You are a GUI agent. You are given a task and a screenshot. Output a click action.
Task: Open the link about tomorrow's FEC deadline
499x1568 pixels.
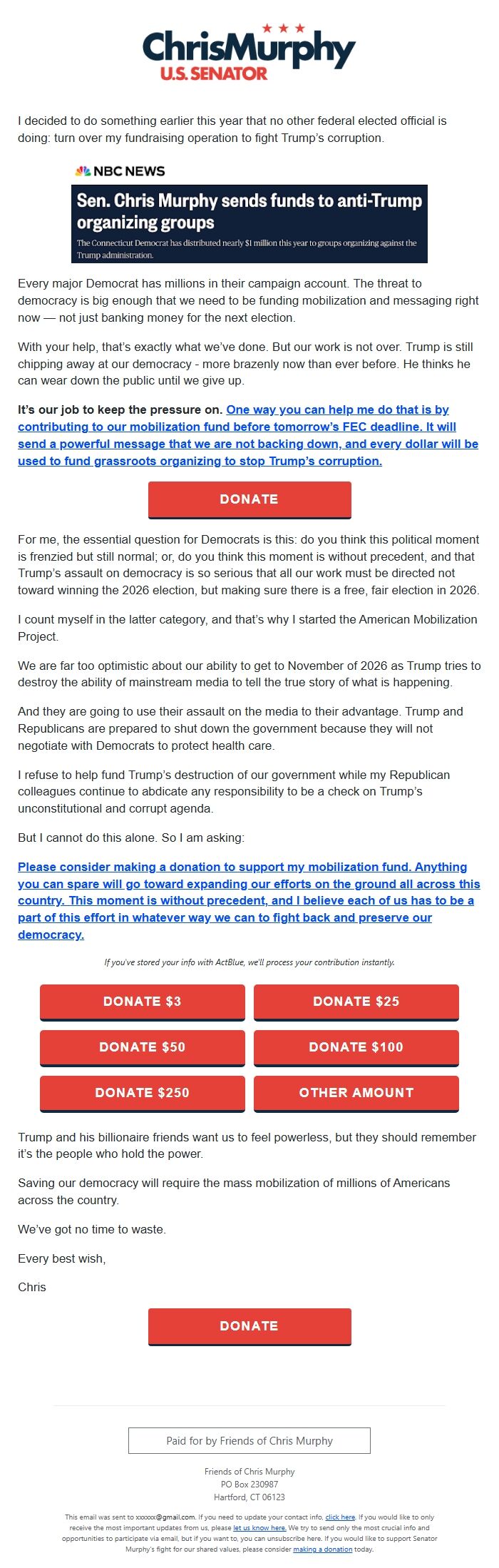click(248, 435)
